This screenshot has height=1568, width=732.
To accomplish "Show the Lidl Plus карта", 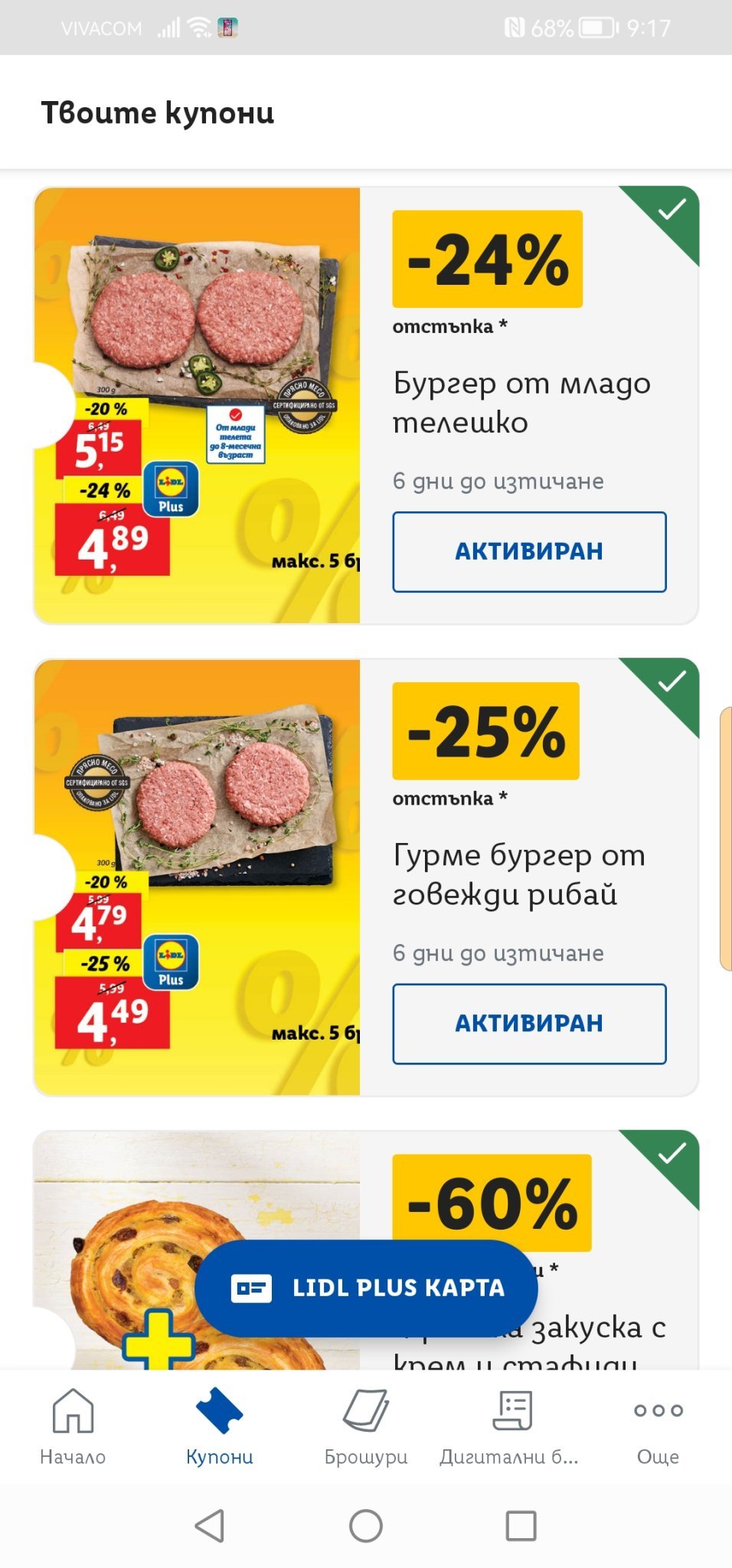I will coord(366,1288).
